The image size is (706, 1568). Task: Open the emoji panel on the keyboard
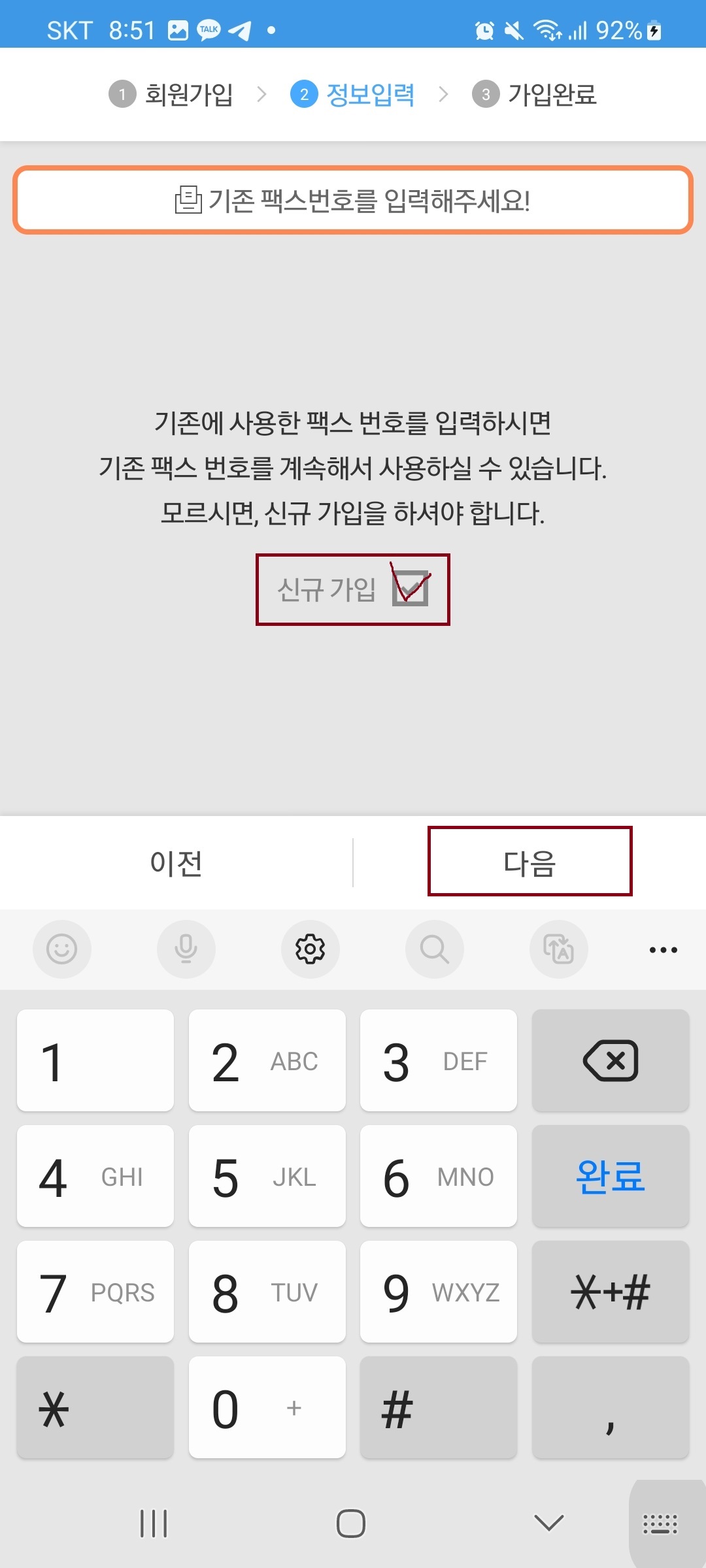coord(61,949)
